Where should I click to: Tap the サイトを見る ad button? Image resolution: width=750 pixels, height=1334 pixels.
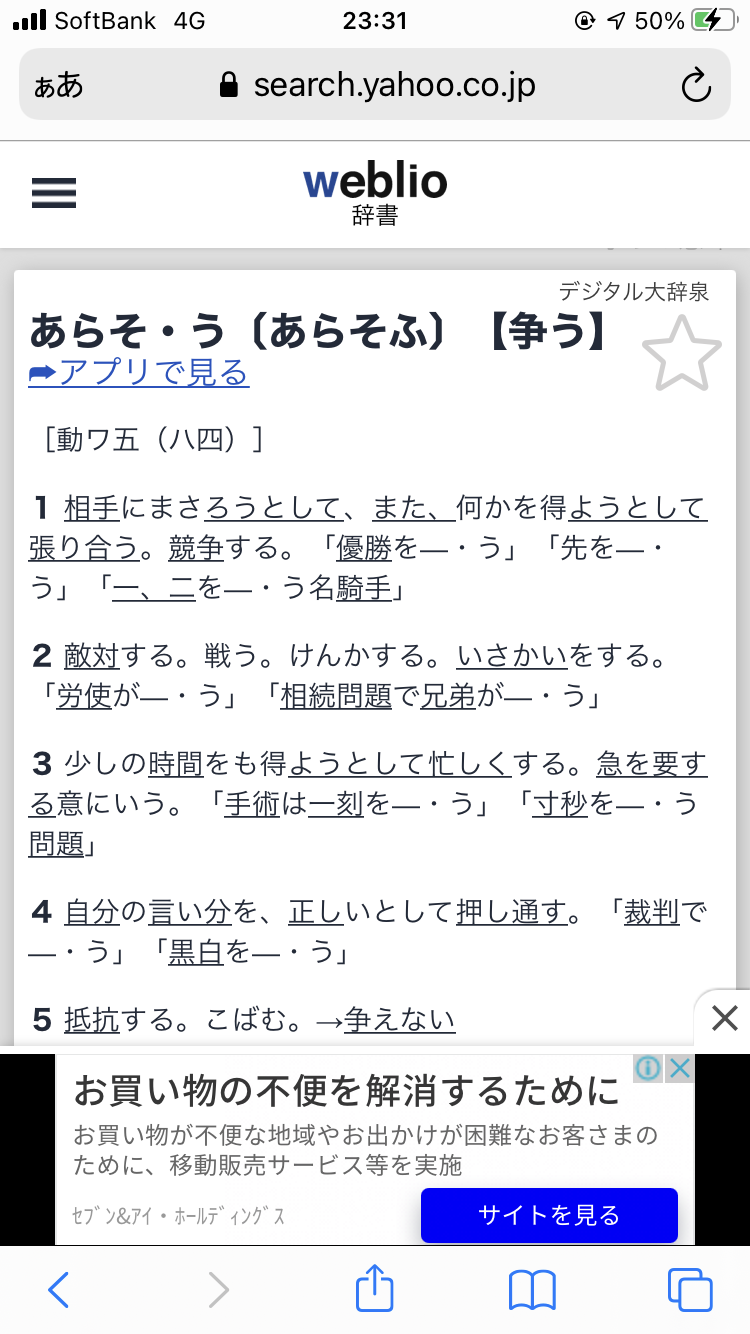click(x=549, y=1215)
